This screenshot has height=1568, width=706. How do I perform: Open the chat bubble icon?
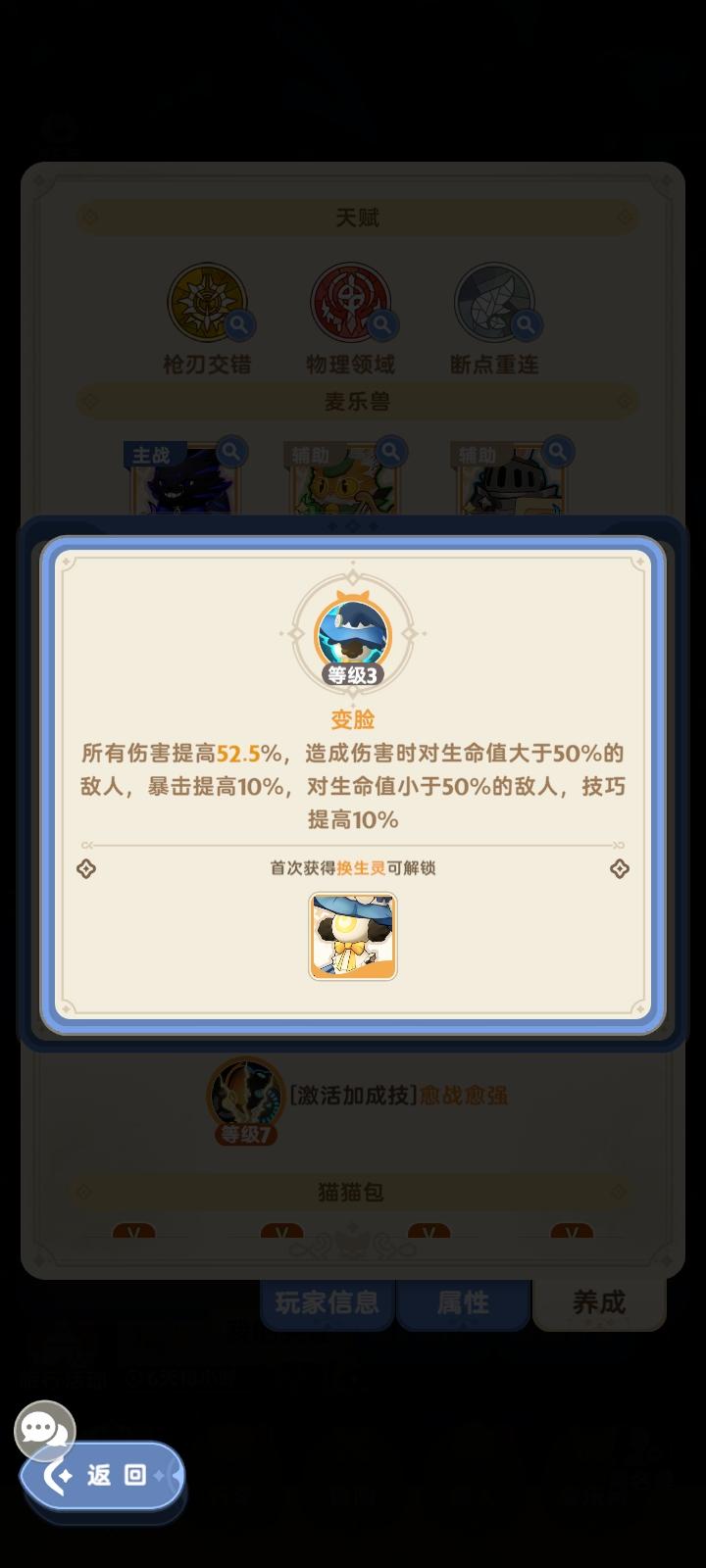pos(45,1432)
